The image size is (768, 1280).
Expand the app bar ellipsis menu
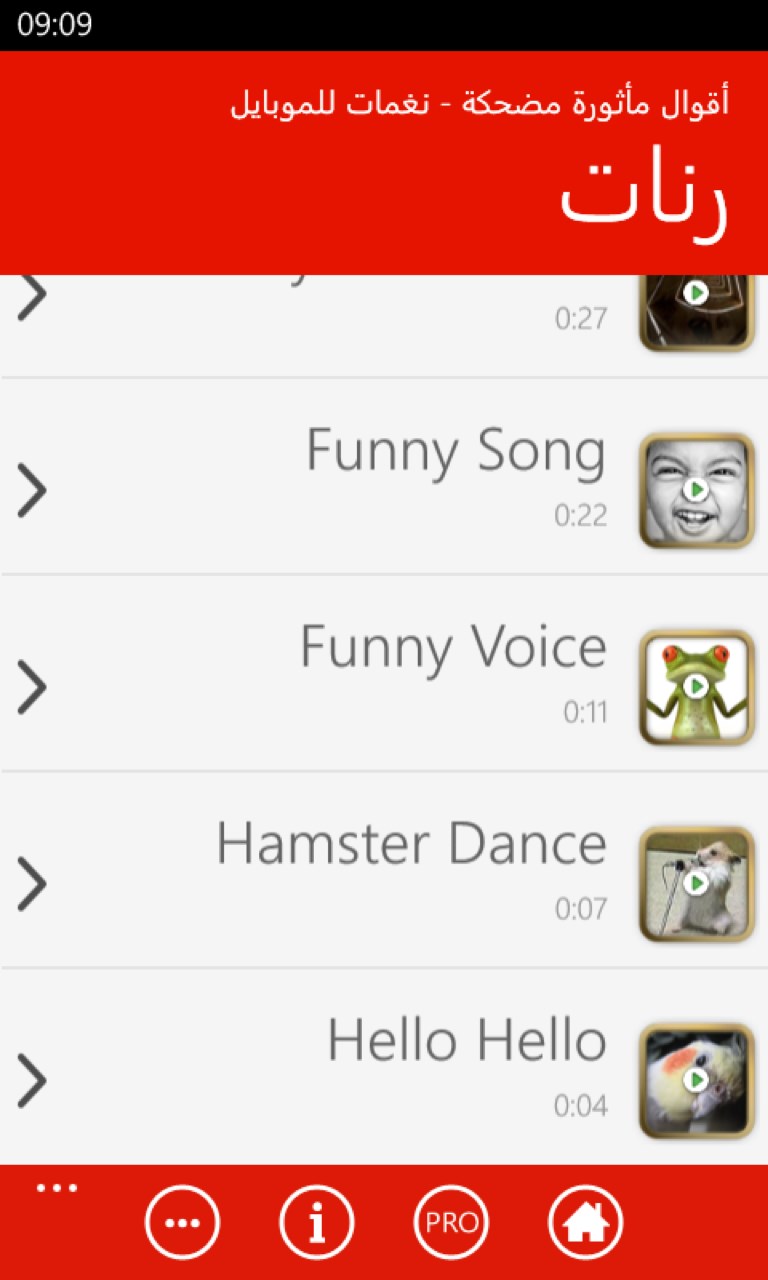[57, 1188]
